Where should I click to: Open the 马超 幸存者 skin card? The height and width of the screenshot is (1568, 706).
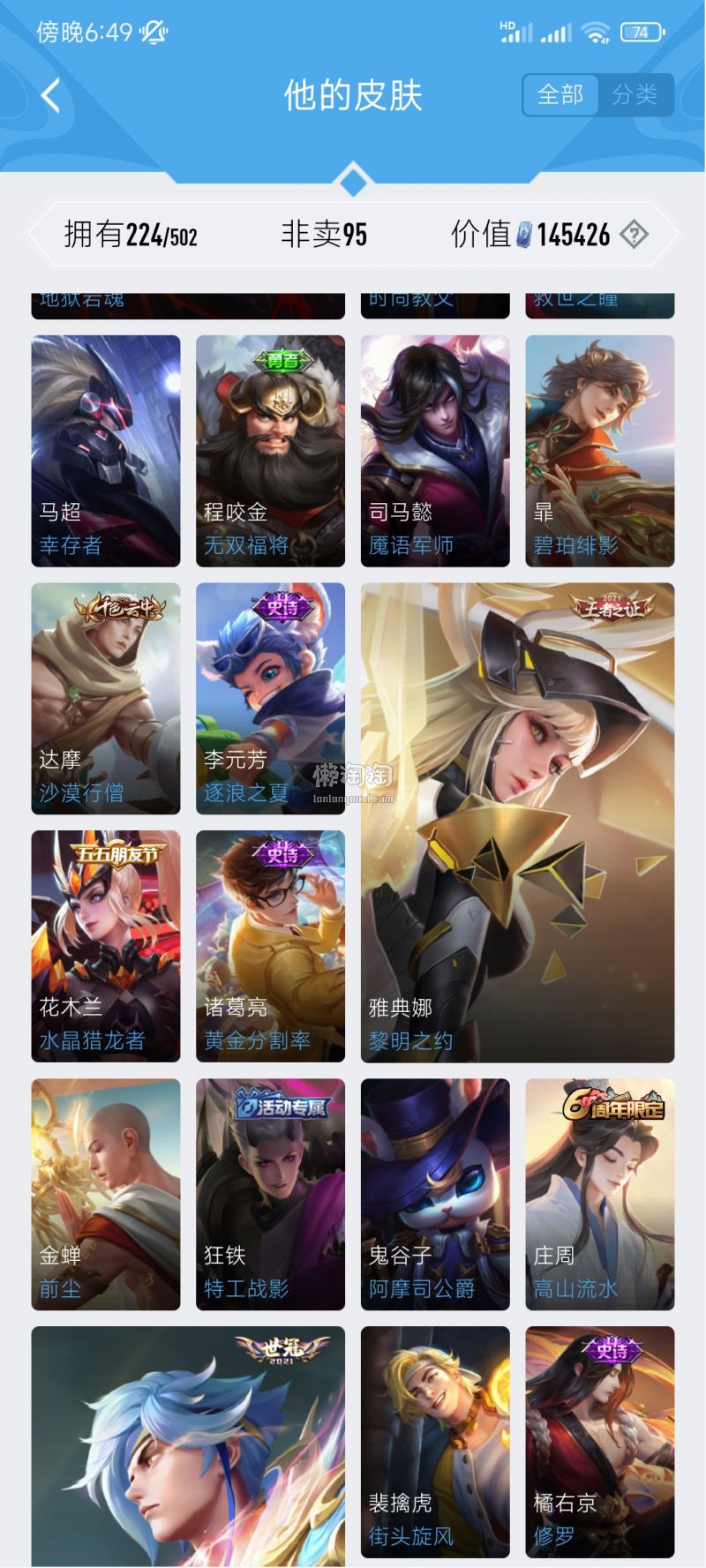(x=106, y=450)
